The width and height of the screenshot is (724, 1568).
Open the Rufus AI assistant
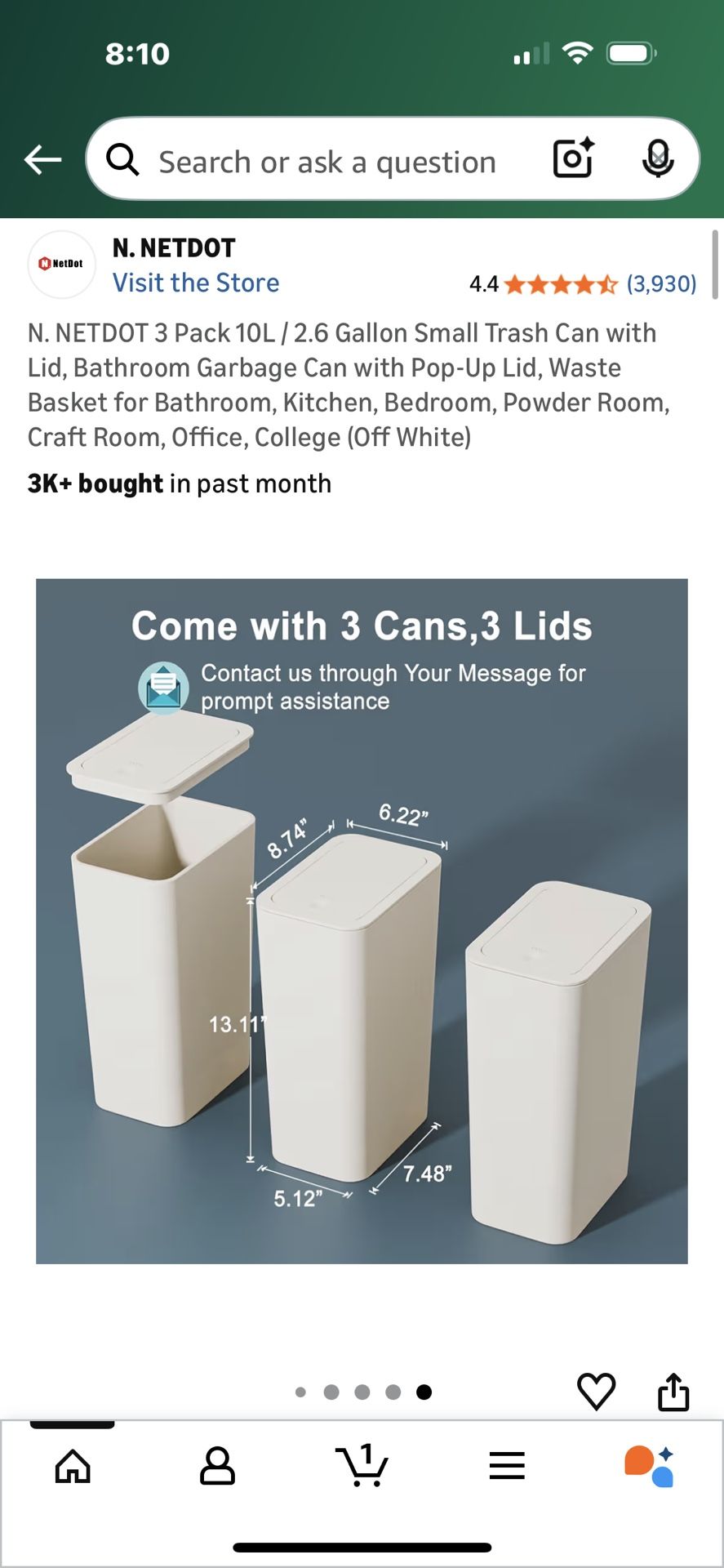coord(650,1466)
